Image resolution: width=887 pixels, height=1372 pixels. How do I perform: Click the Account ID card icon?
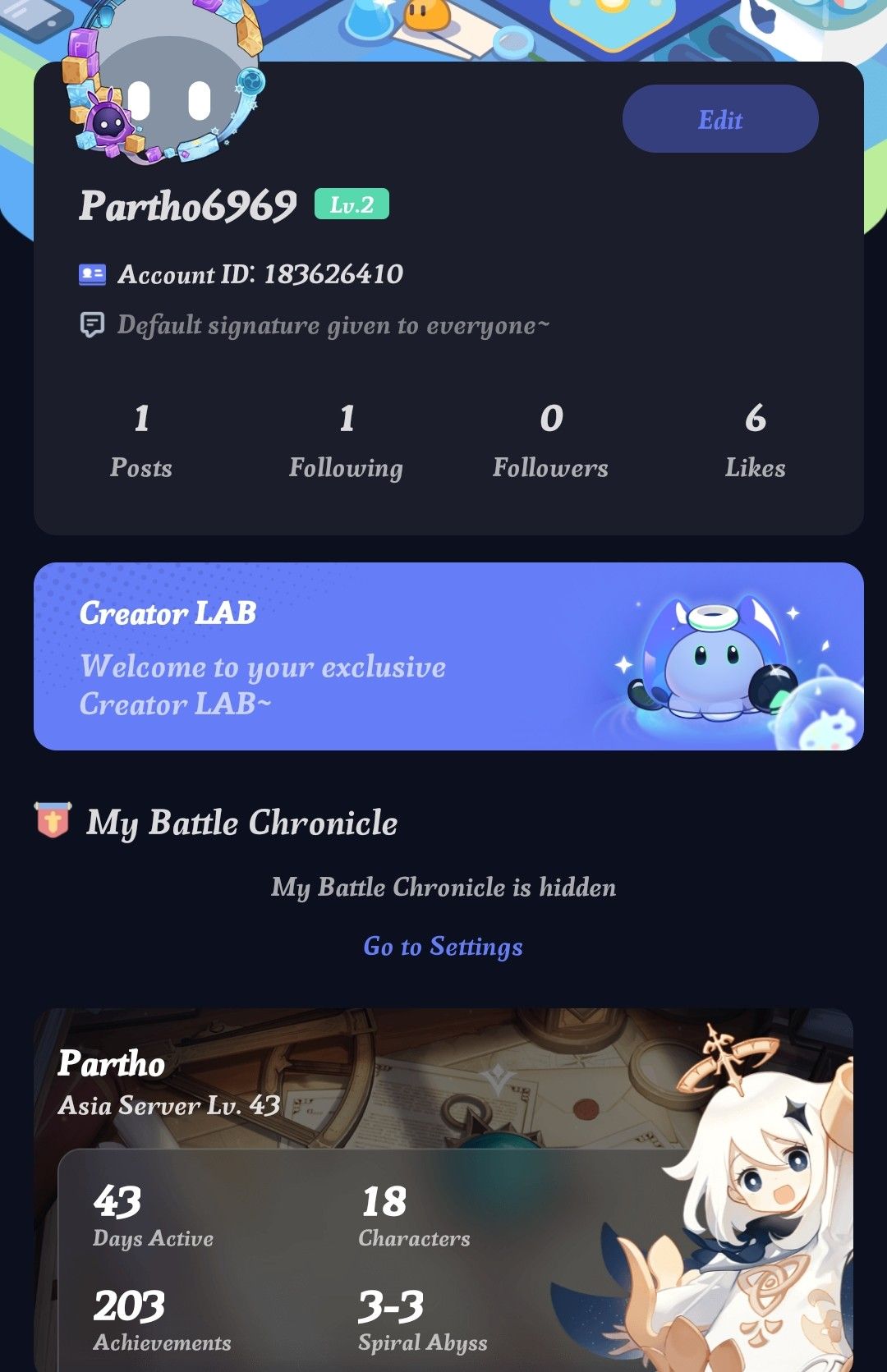pos(92,273)
